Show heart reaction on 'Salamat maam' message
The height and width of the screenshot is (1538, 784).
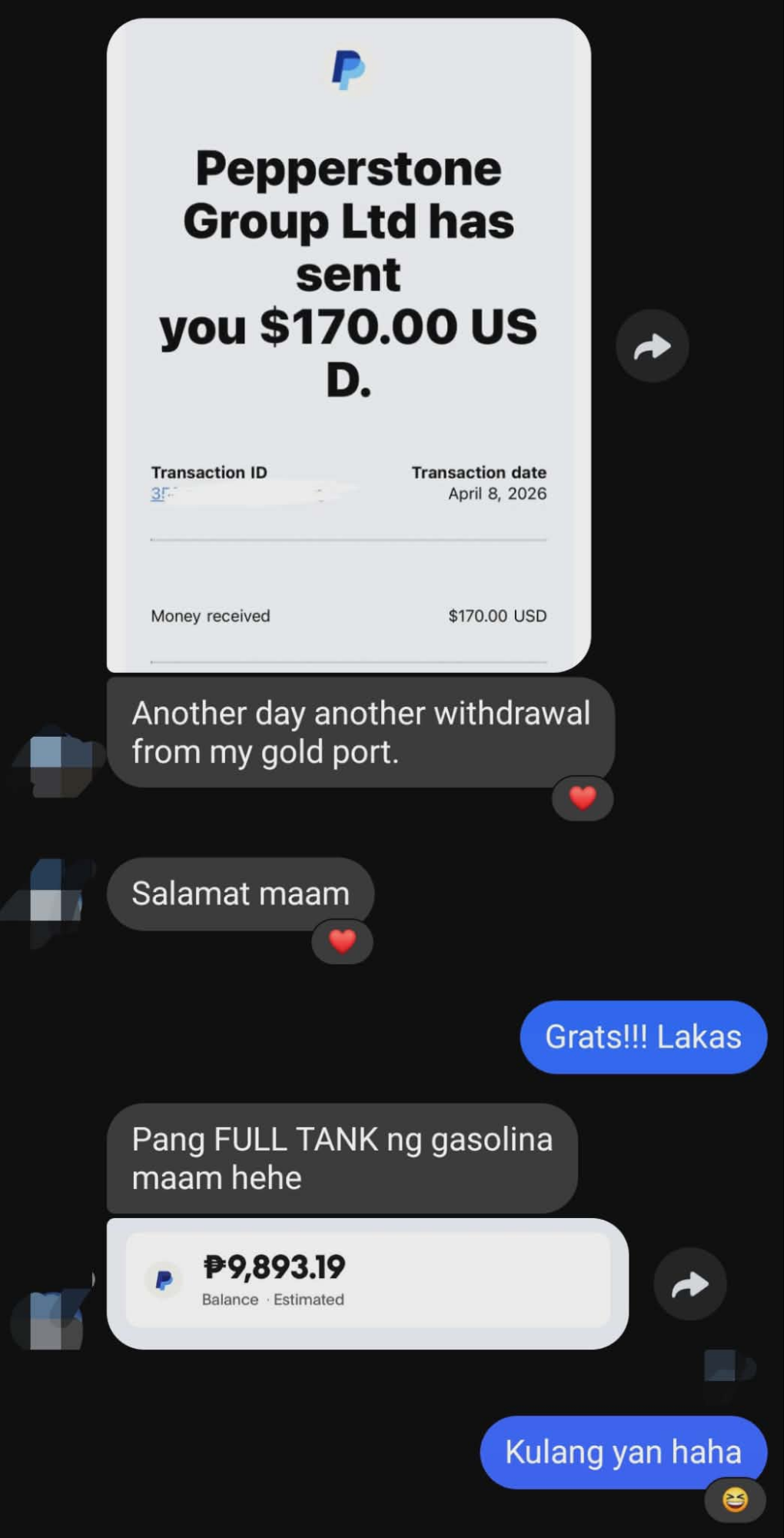342,941
